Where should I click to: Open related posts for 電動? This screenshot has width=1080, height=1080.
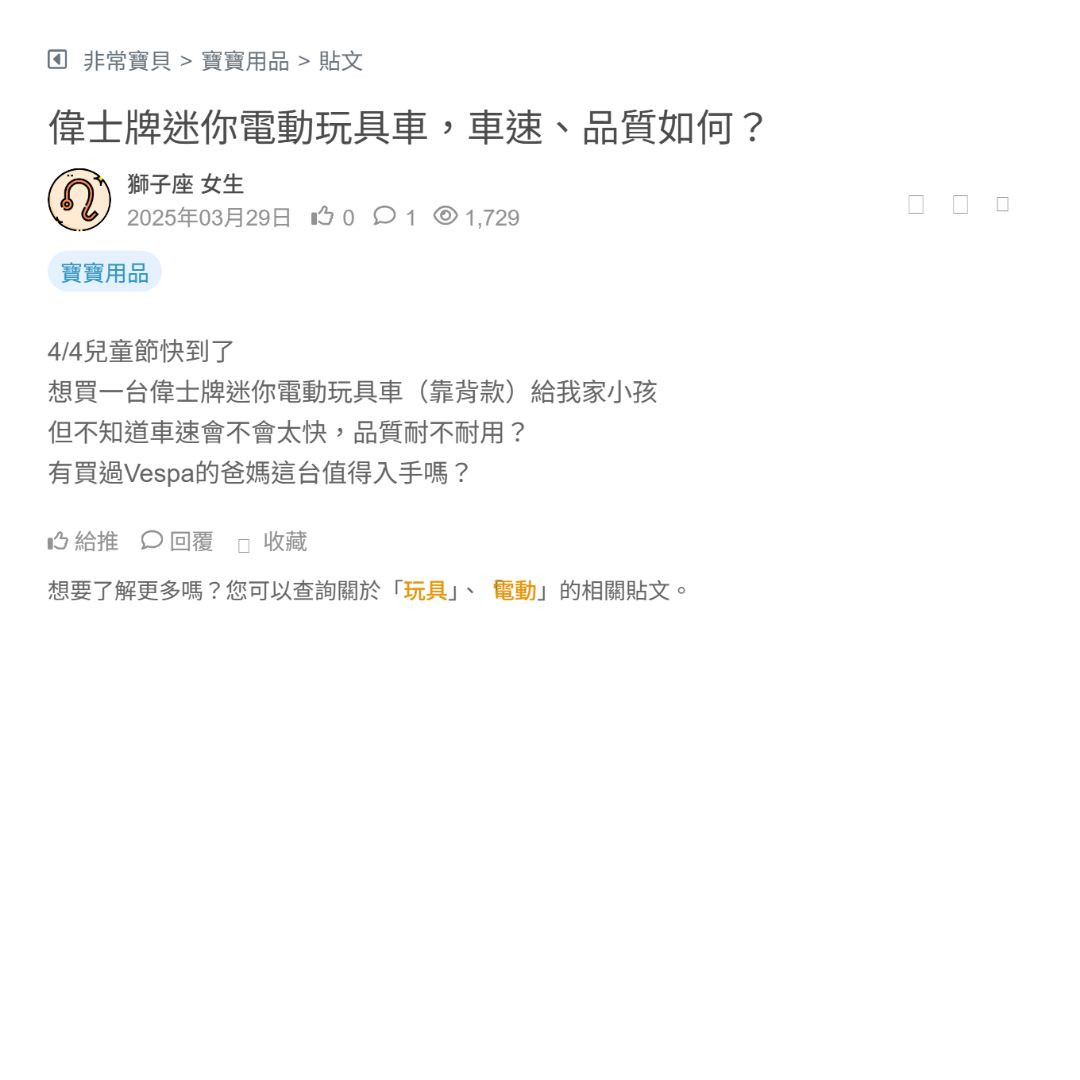[514, 590]
